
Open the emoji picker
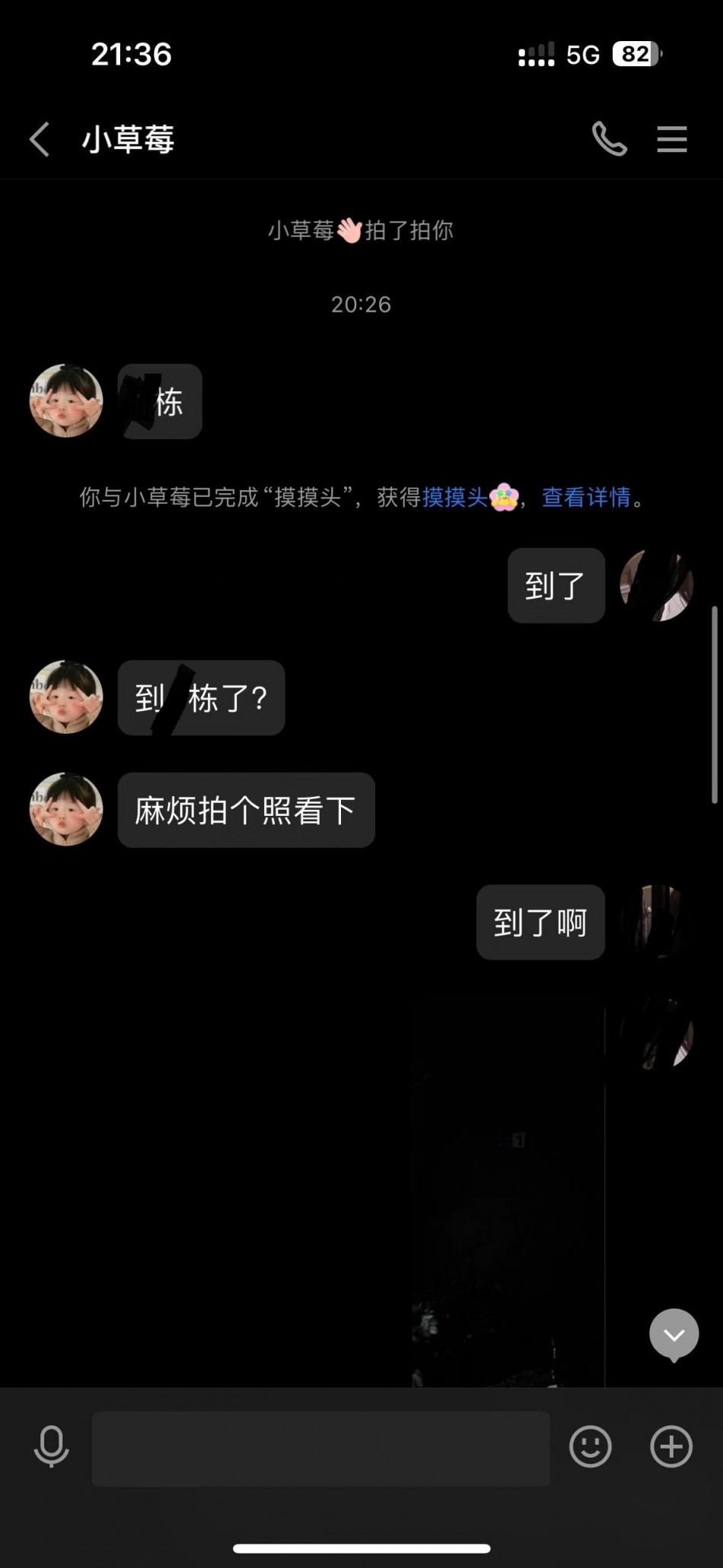(590, 1446)
